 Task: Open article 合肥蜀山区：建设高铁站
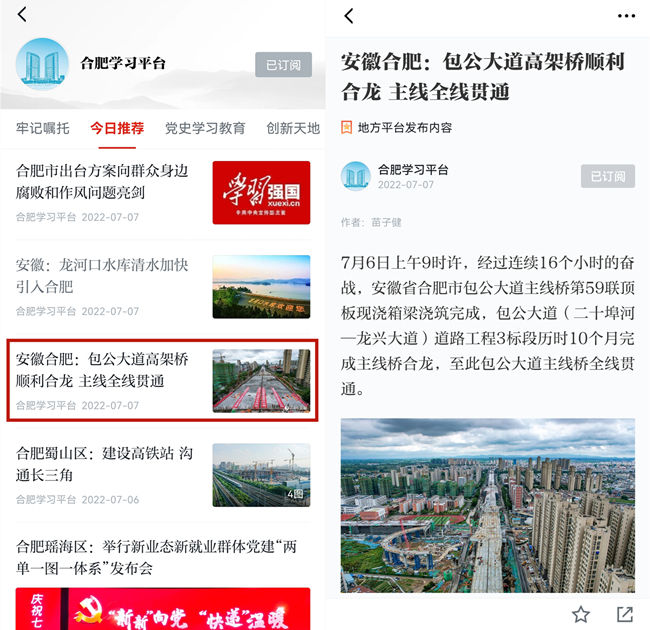(x=102, y=465)
